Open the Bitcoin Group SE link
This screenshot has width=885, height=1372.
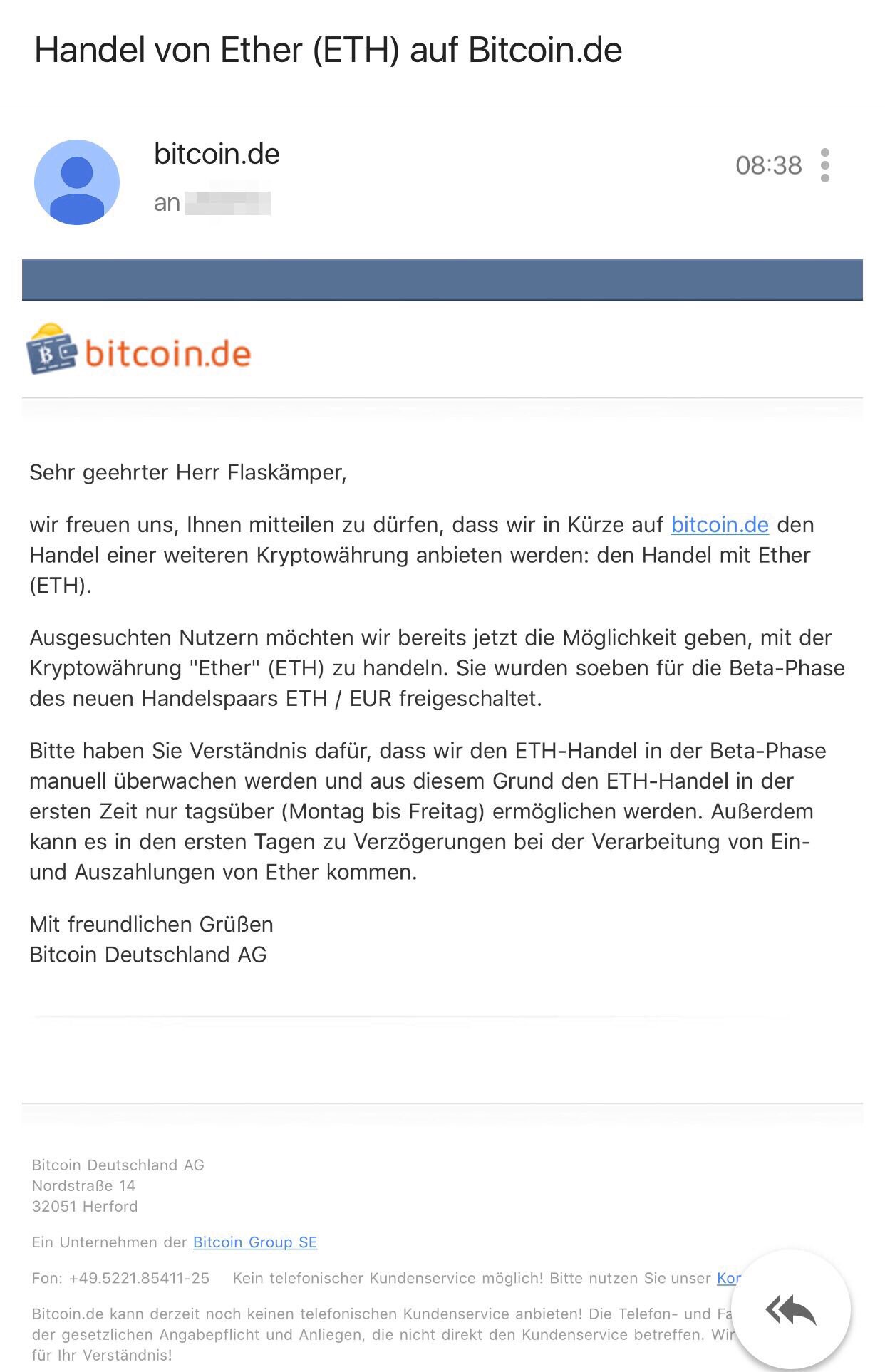pos(254,1242)
